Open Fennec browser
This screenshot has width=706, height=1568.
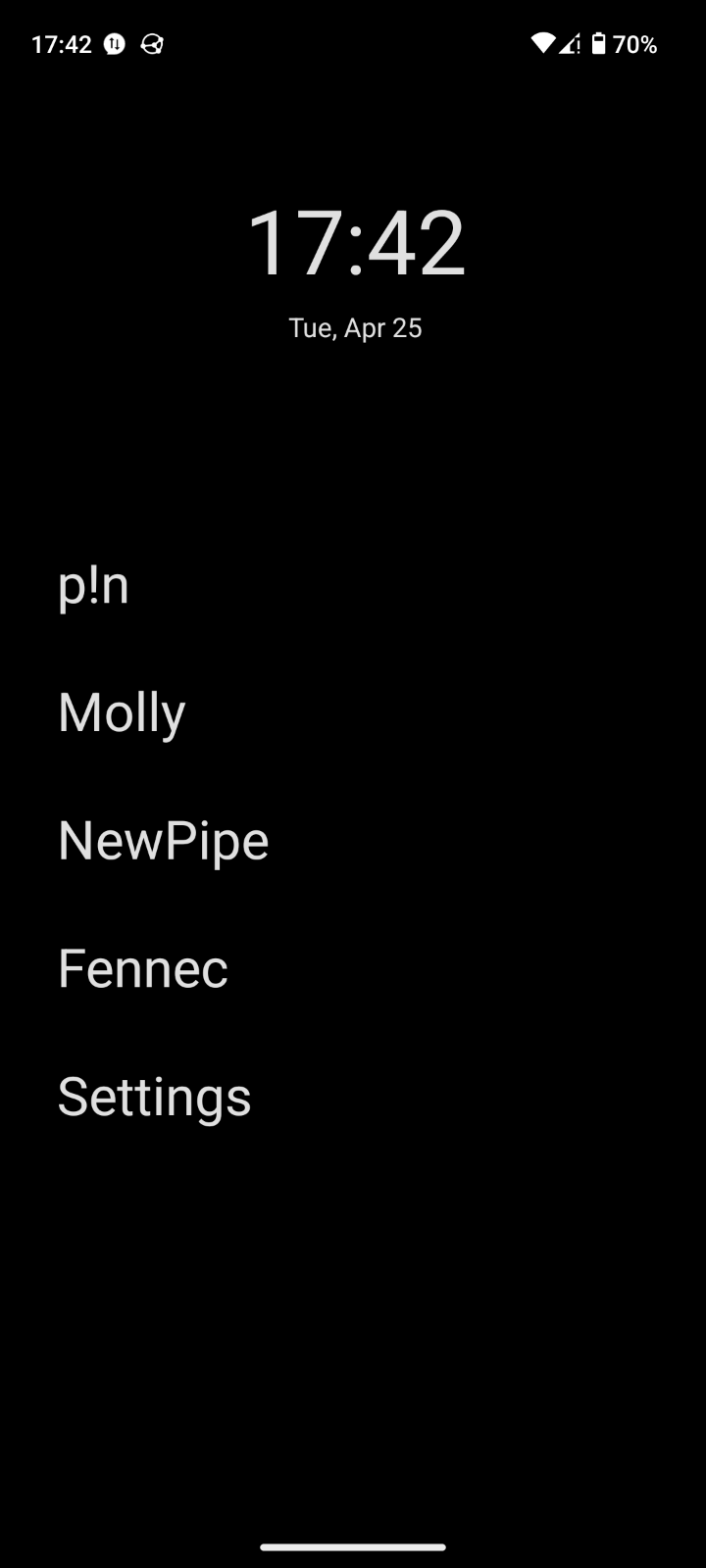[x=143, y=968]
